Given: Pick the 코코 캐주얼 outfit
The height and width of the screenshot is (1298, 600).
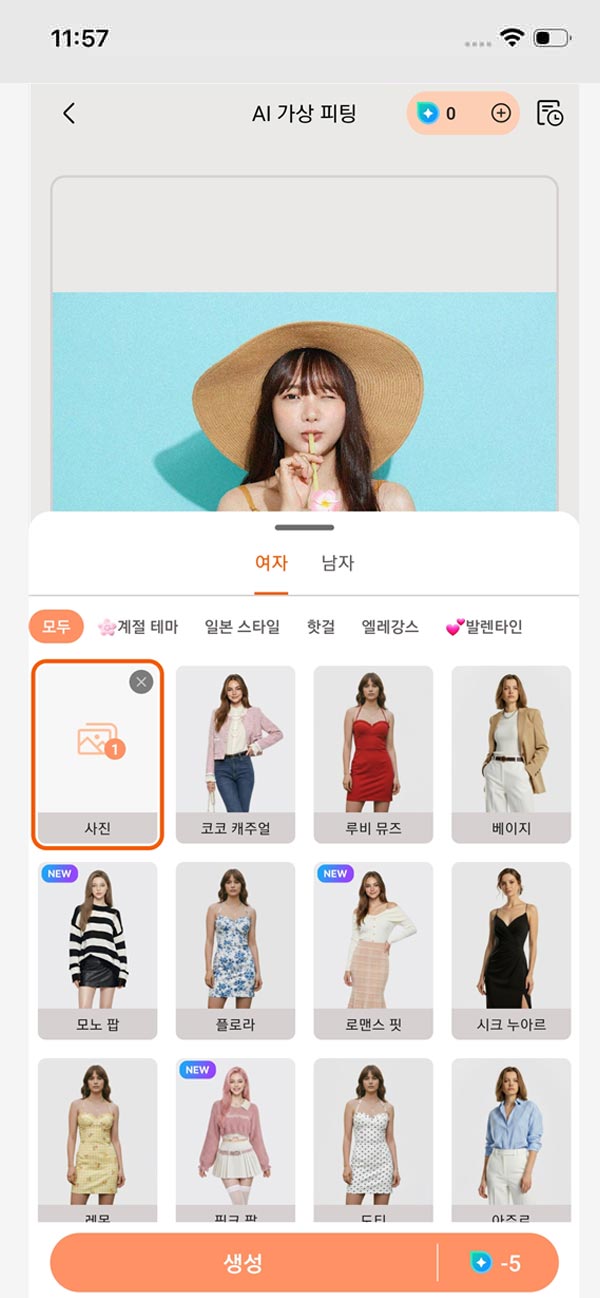Looking at the screenshot, I should pyautogui.click(x=235, y=752).
